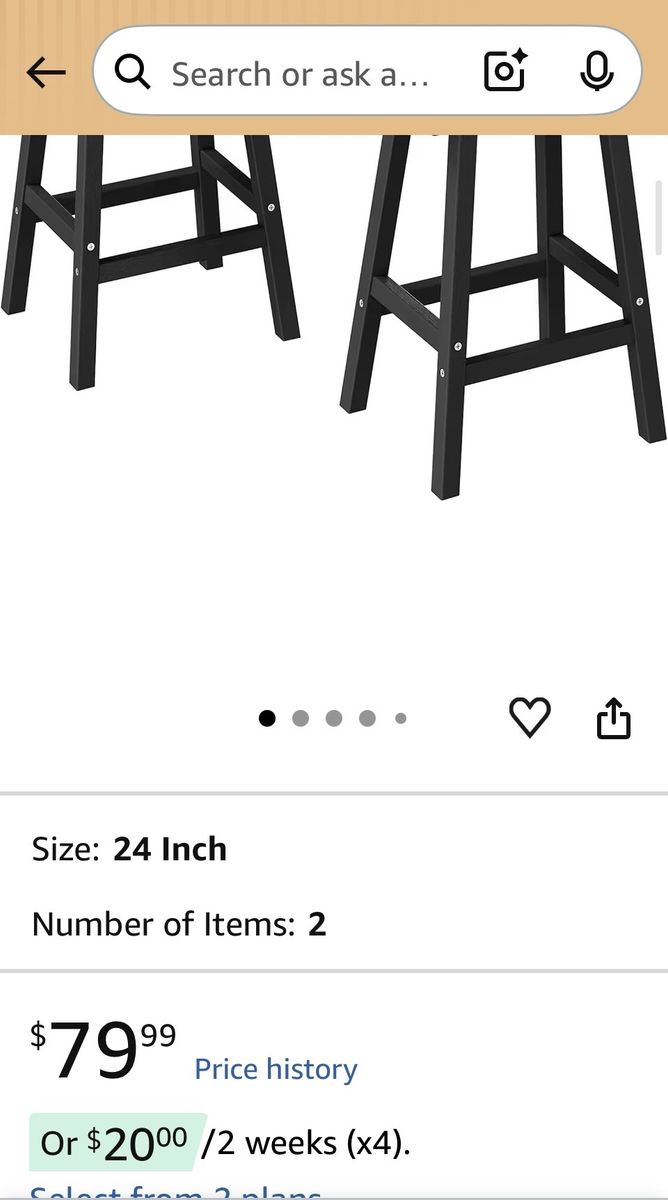
Task: Start voice search with the microphone
Action: tap(597, 72)
